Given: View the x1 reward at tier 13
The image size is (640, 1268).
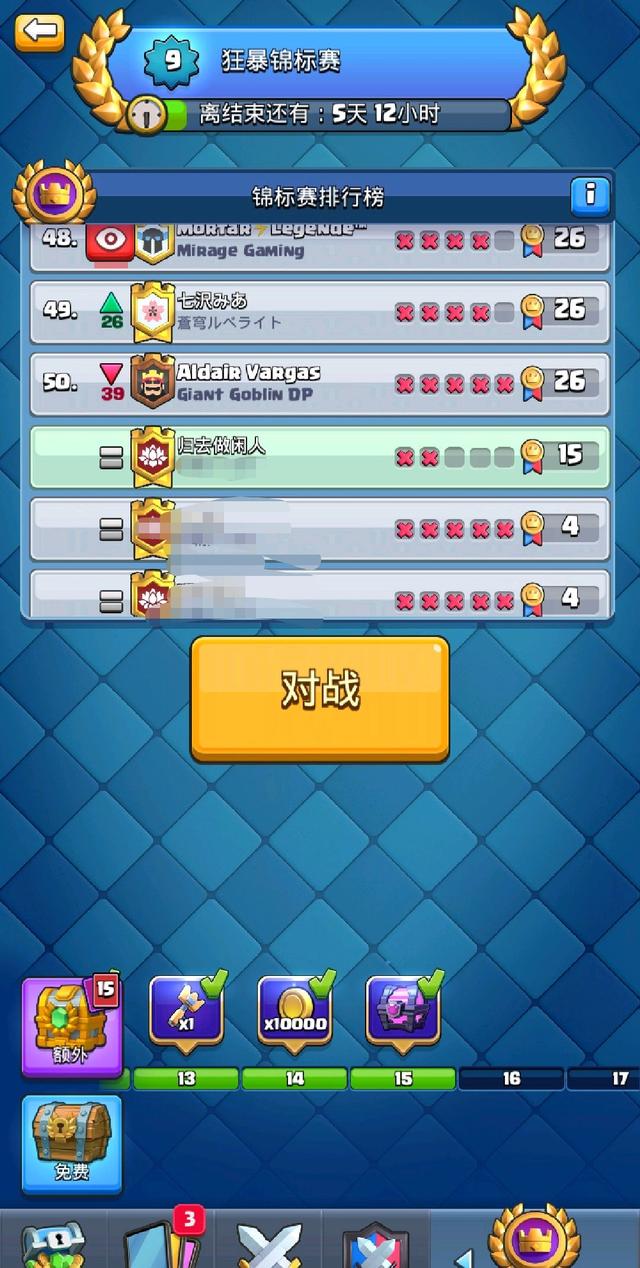Looking at the screenshot, I should coord(186,1012).
